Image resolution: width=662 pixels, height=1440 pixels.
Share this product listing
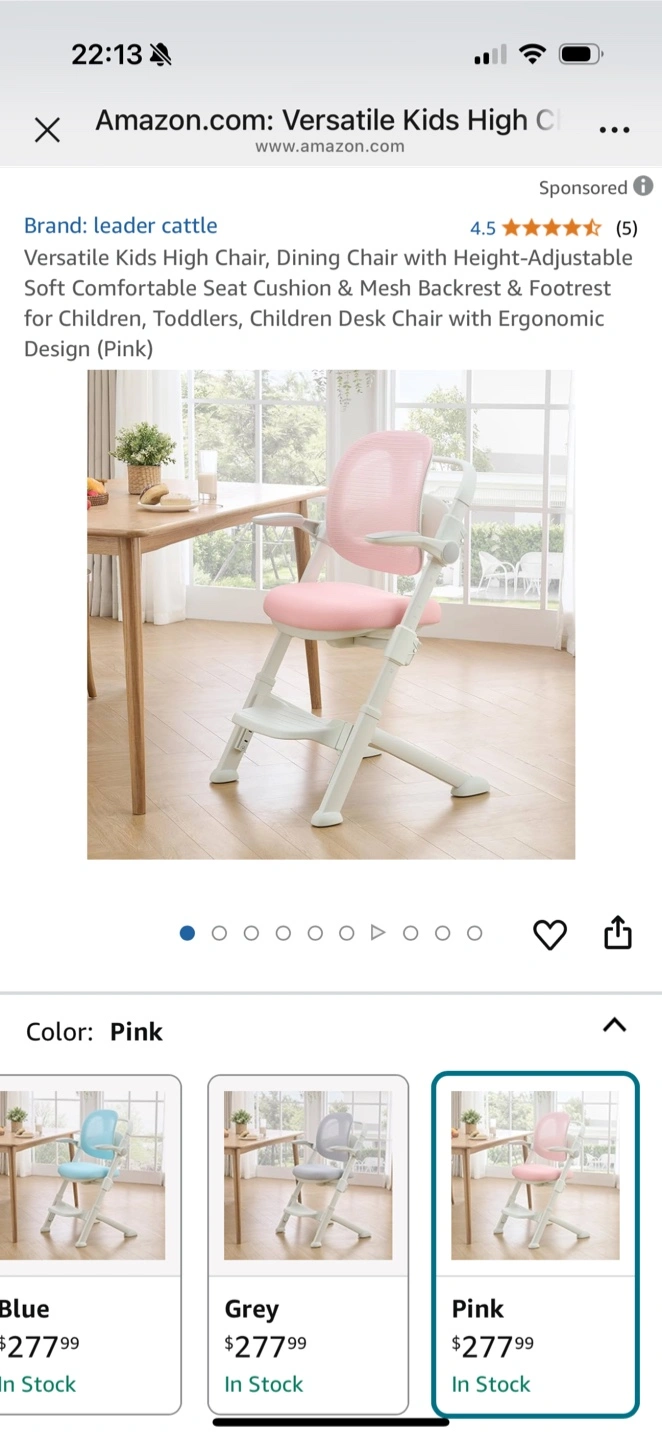pos(618,932)
